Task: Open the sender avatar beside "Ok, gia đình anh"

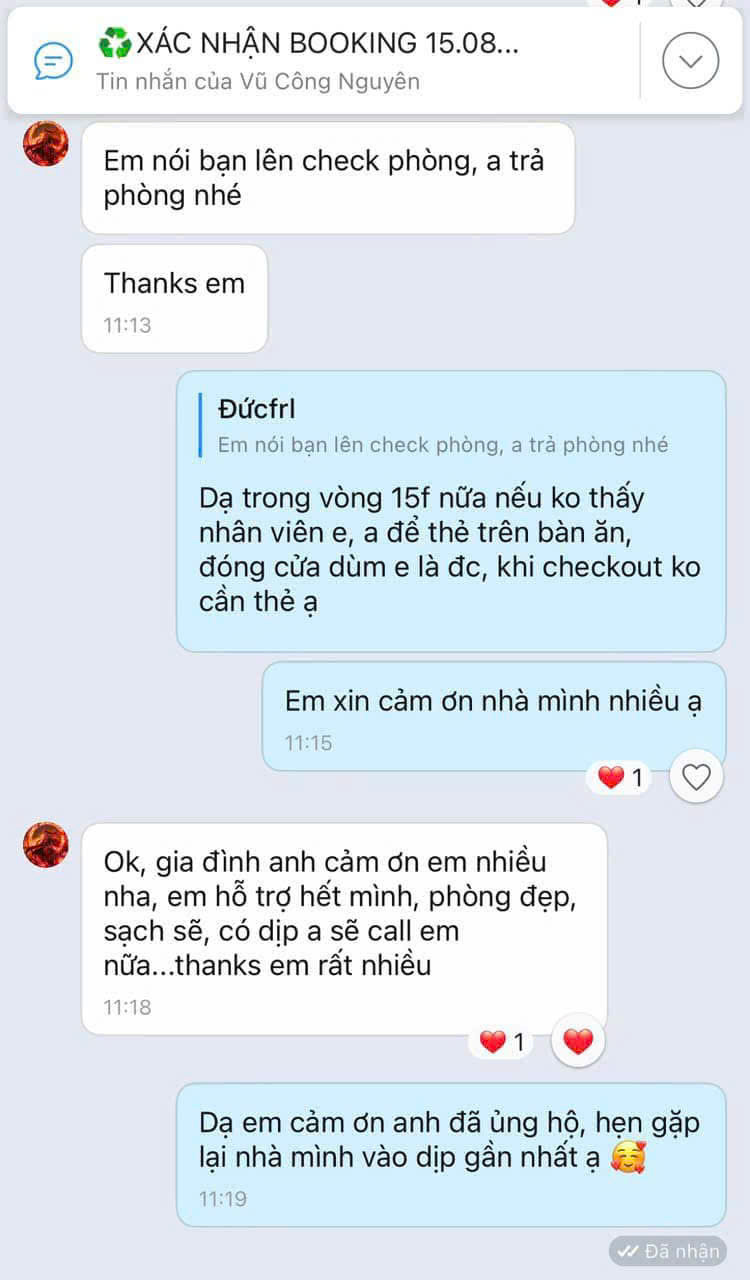Action: tap(45, 846)
